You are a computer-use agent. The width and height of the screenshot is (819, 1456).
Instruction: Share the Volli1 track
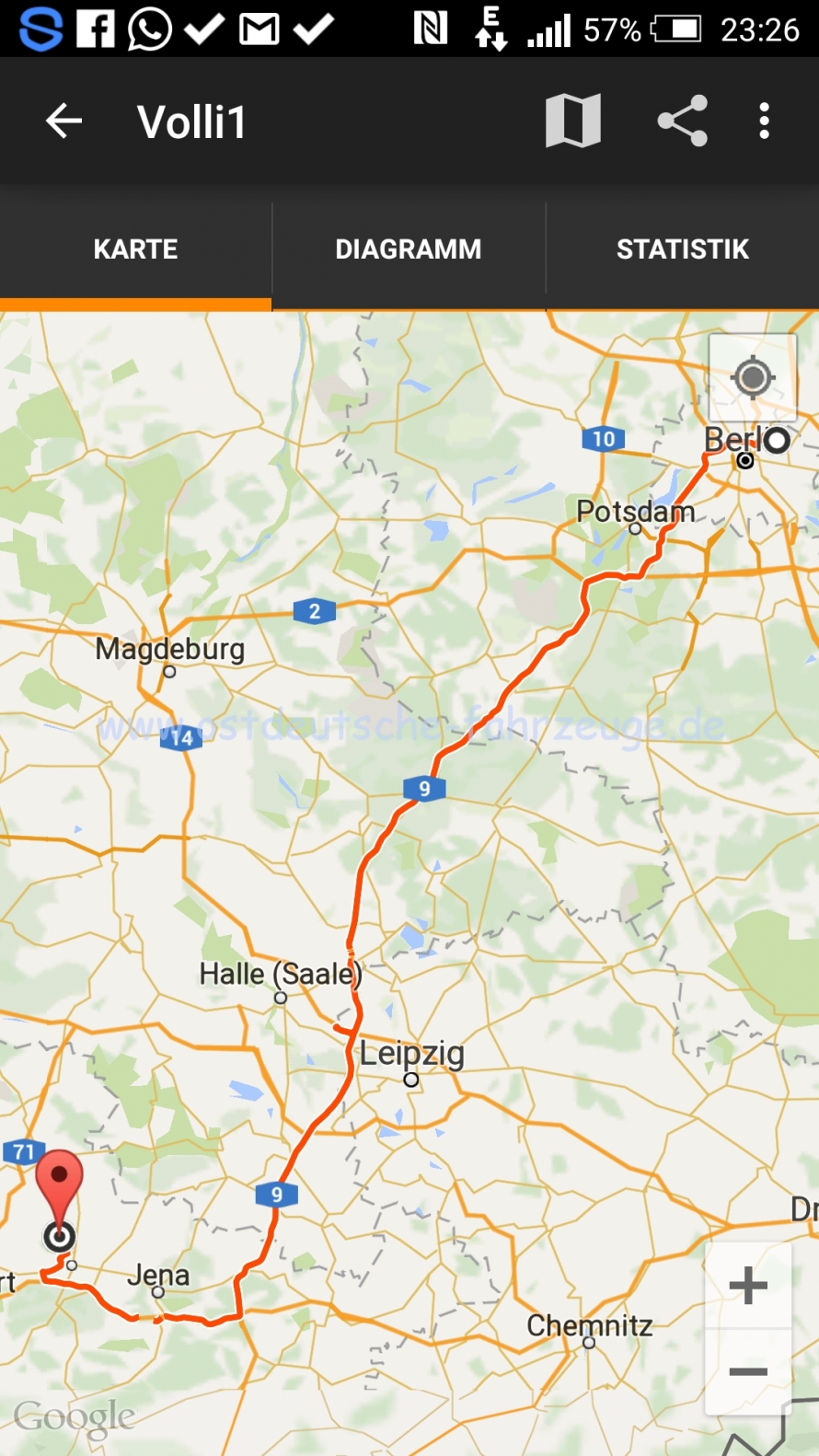point(682,121)
